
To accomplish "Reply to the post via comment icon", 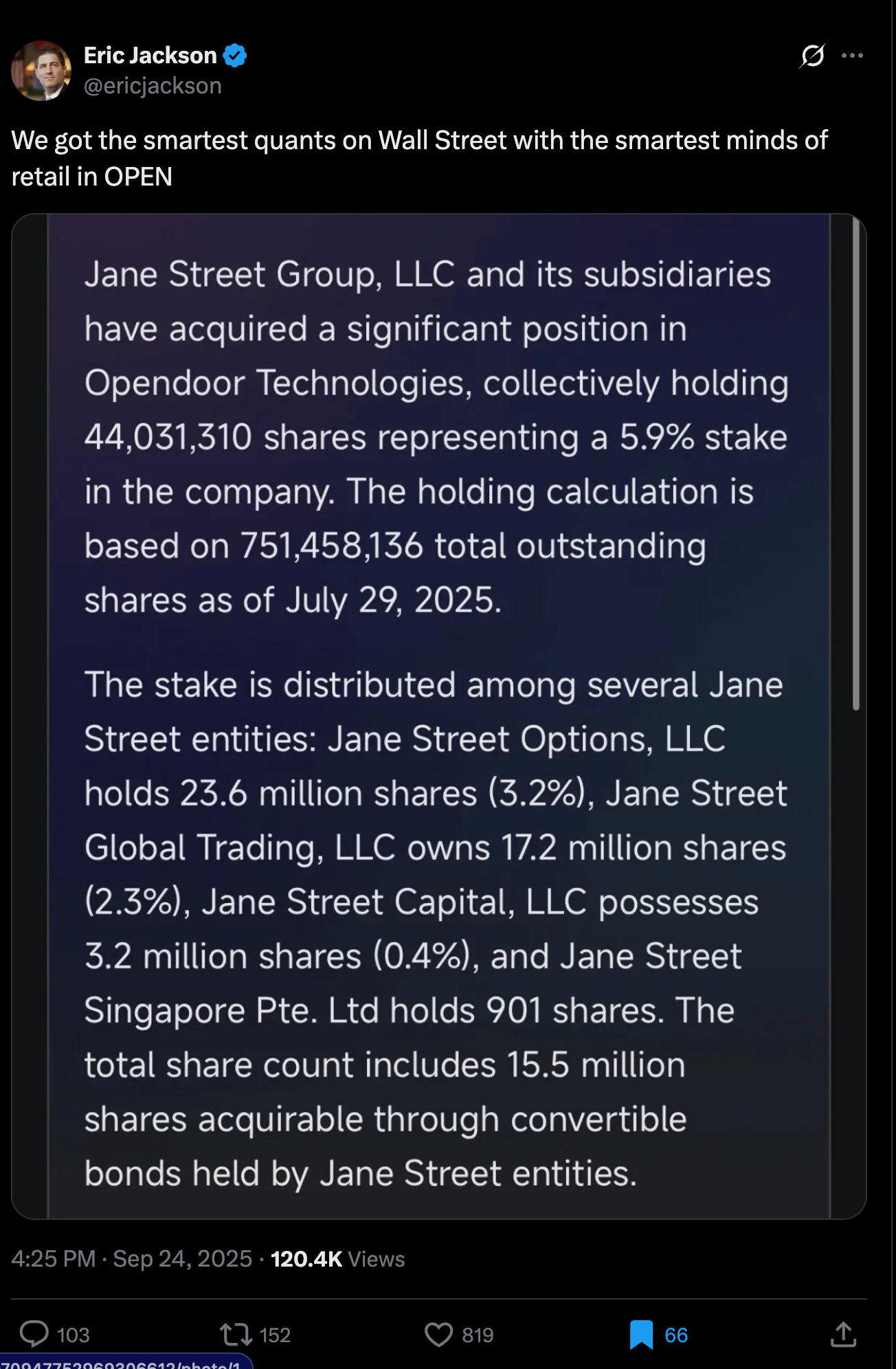I will click(x=34, y=1334).
